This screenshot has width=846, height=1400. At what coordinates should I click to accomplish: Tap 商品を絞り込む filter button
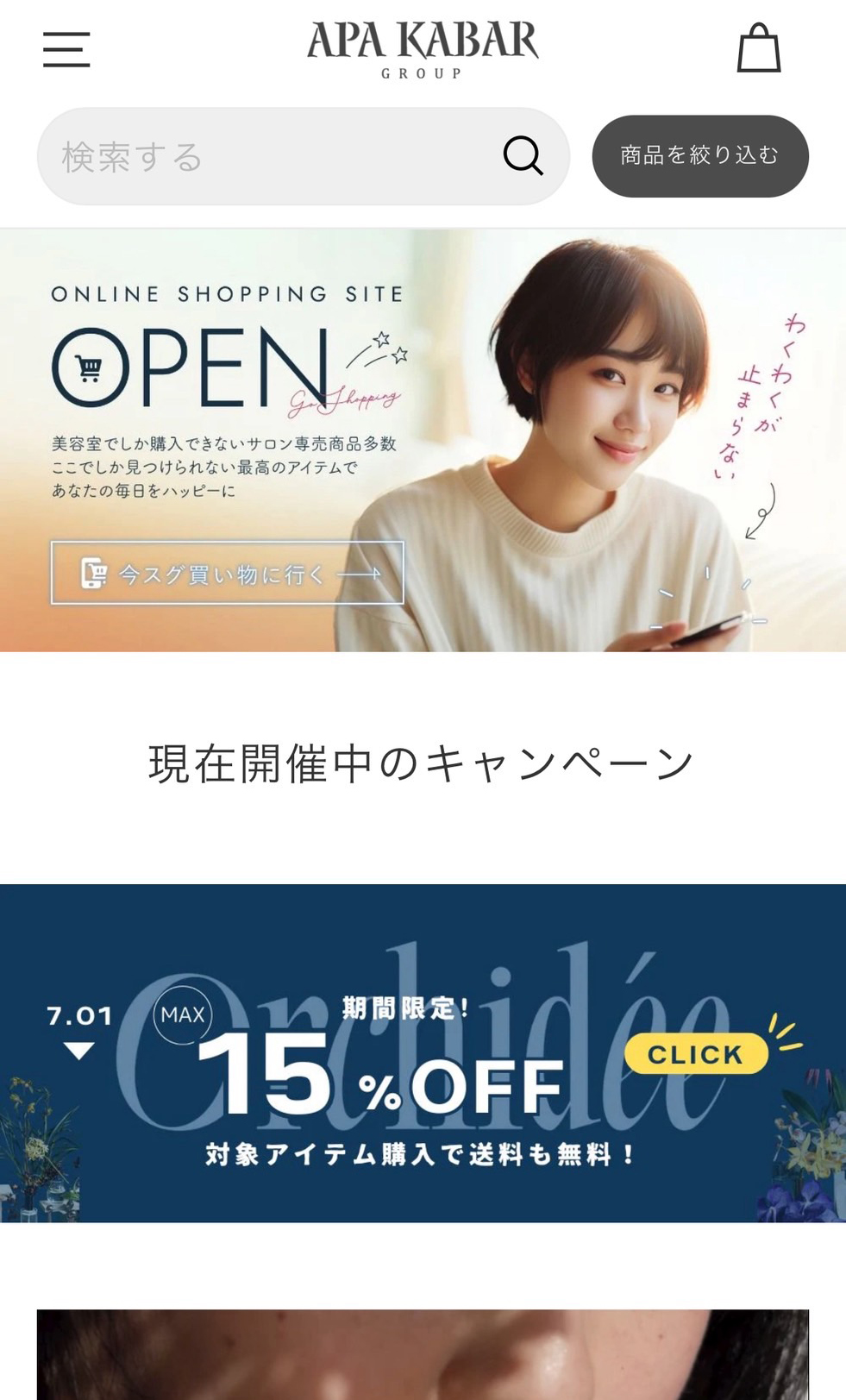click(x=699, y=156)
